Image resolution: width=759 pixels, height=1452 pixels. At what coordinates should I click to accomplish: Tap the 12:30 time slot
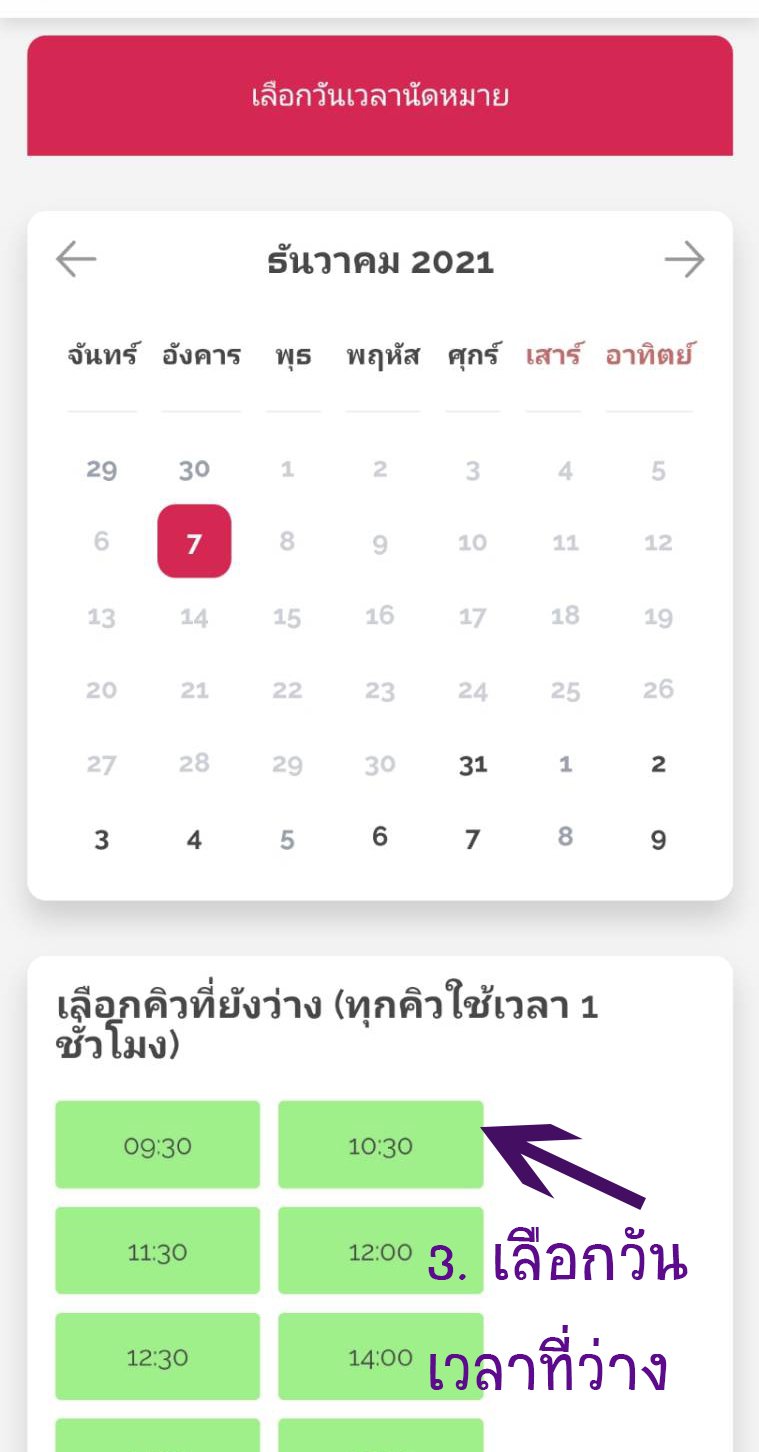[157, 1358]
